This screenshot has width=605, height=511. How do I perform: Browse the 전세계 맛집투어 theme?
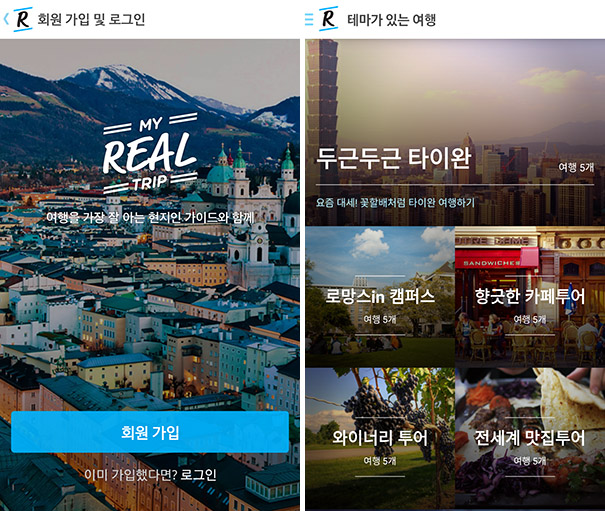pyautogui.click(x=530, y=439)
